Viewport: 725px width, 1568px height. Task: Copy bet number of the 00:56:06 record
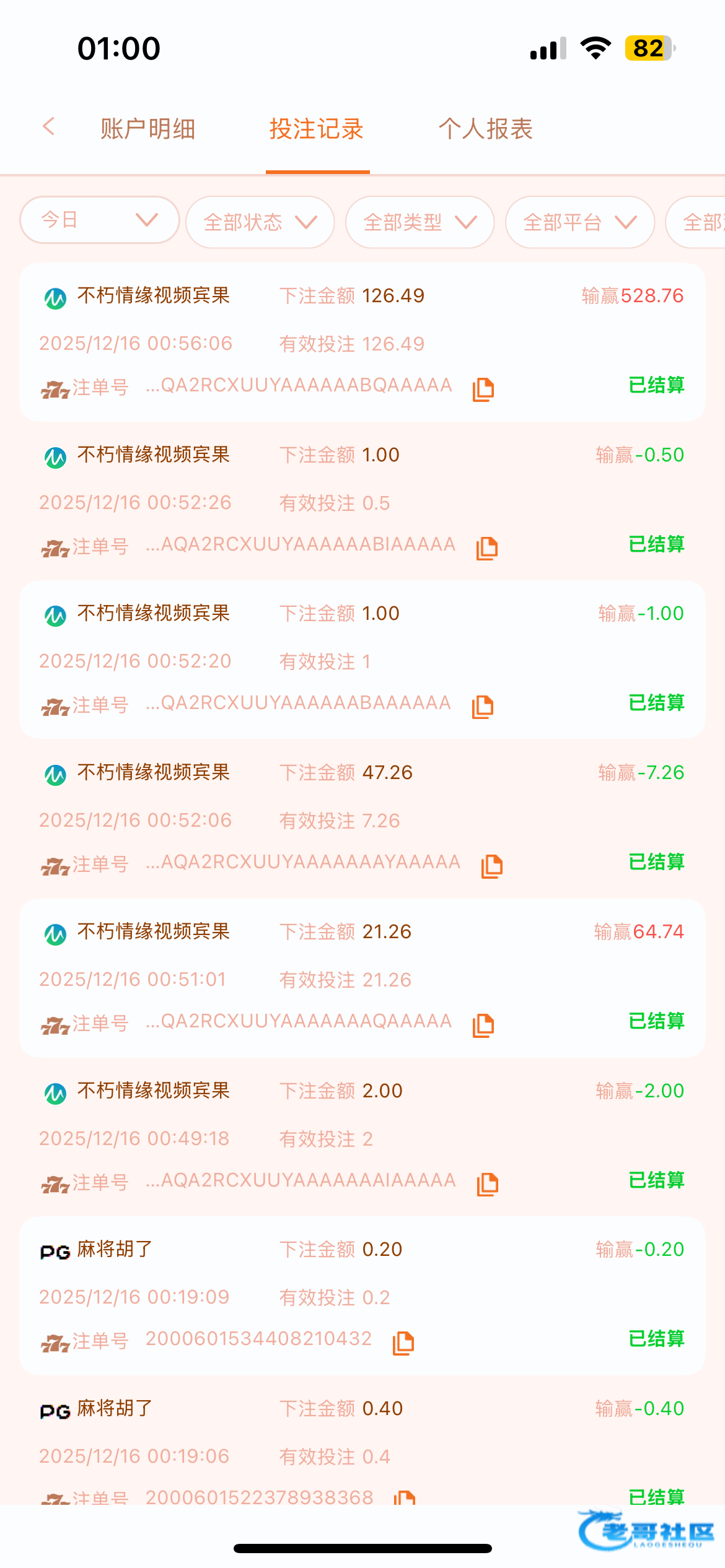(483, 390)
